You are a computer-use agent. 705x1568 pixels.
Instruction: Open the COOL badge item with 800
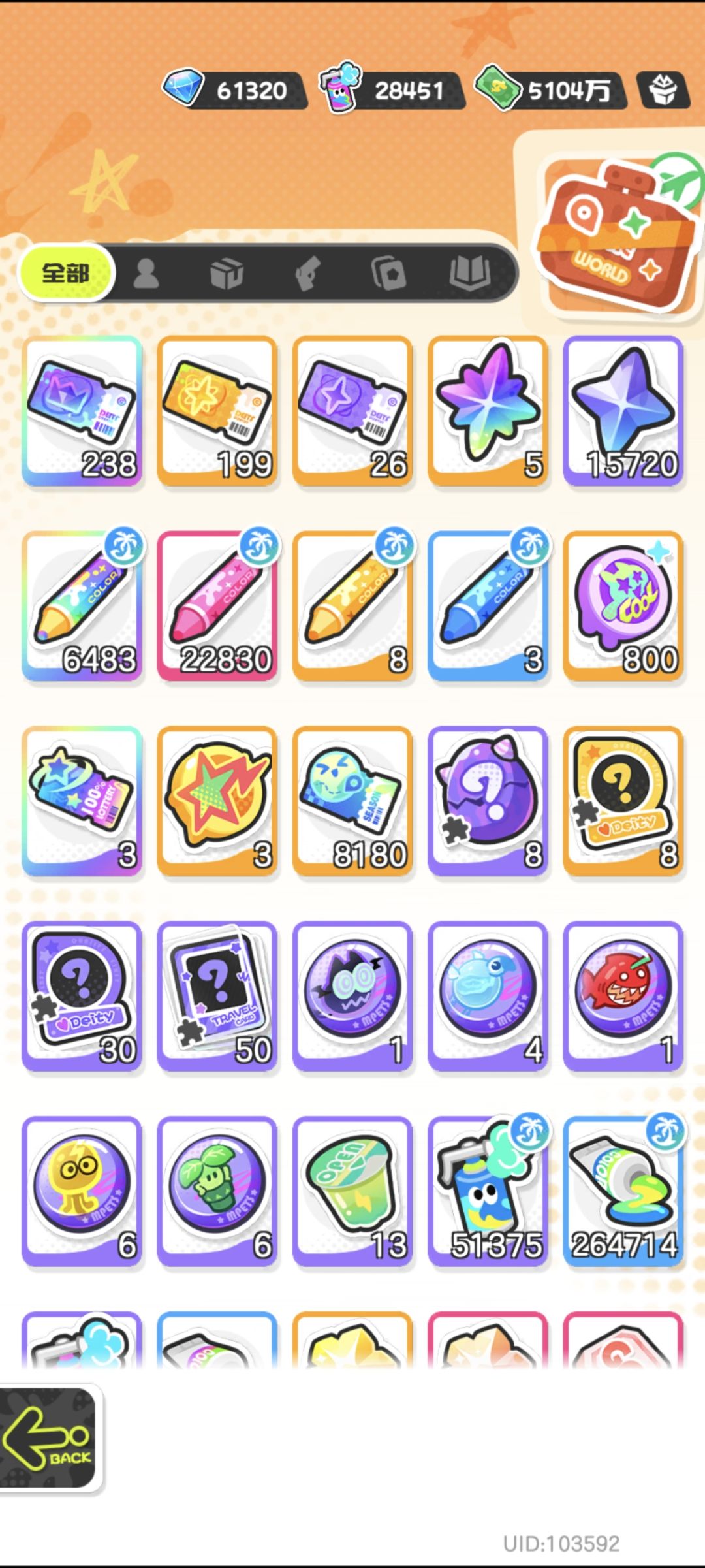623,606
